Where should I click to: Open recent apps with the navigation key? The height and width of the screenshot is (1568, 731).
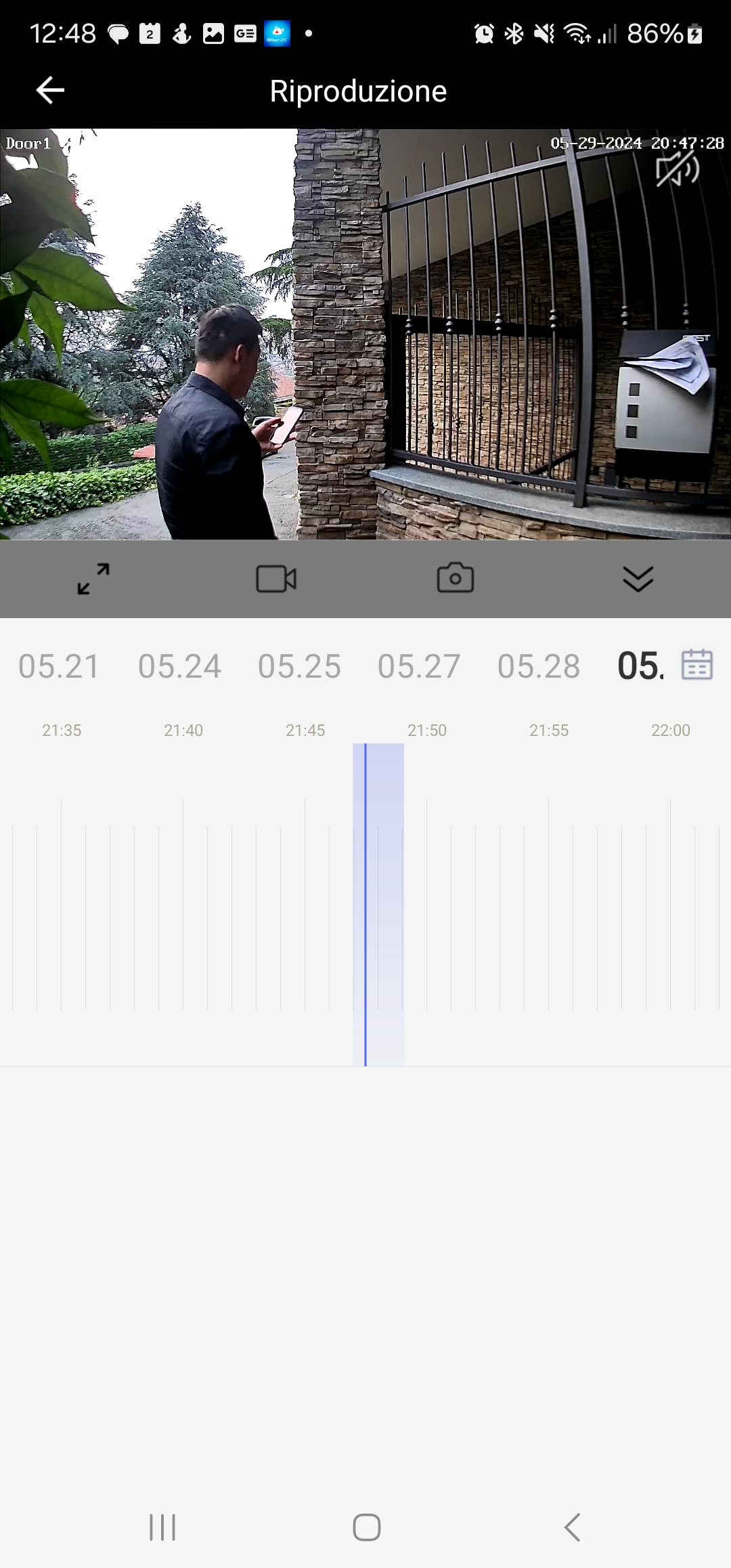pos(162,1527)
